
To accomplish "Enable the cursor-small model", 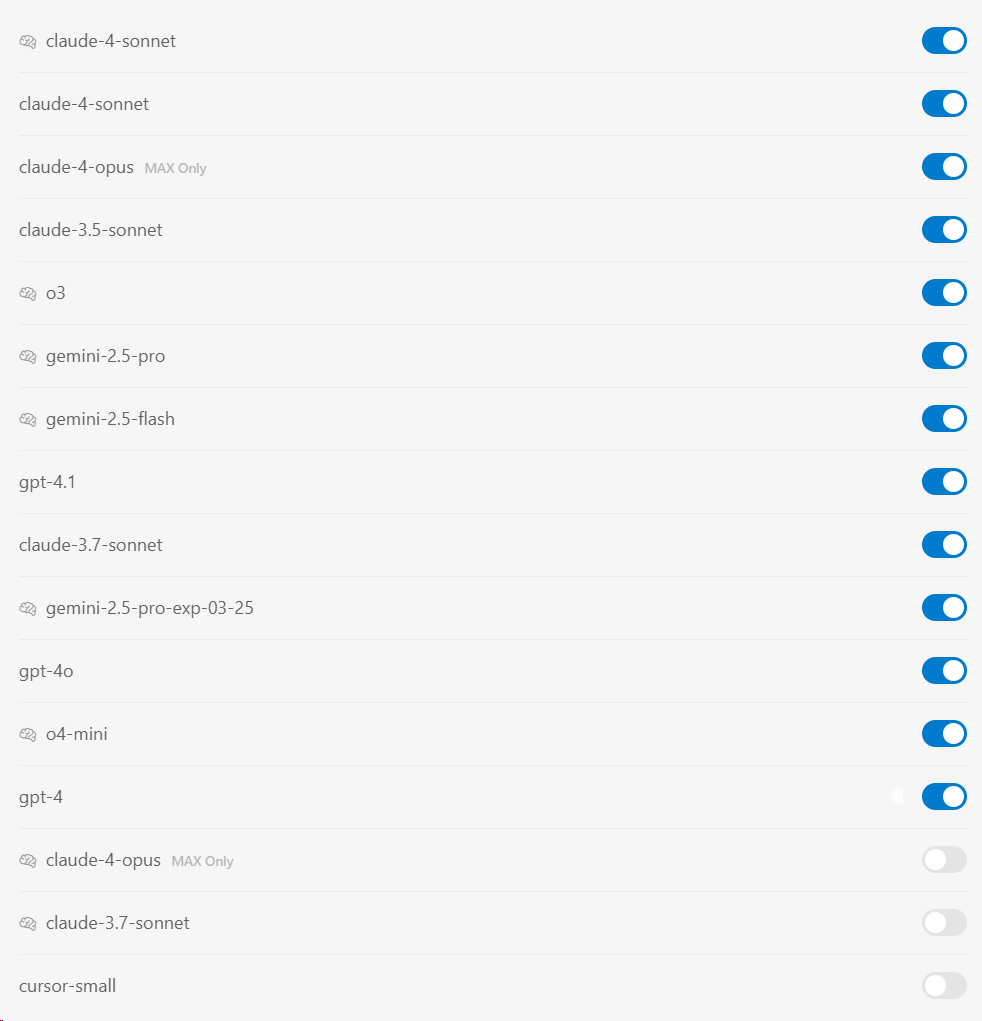I will click(944, 986).
